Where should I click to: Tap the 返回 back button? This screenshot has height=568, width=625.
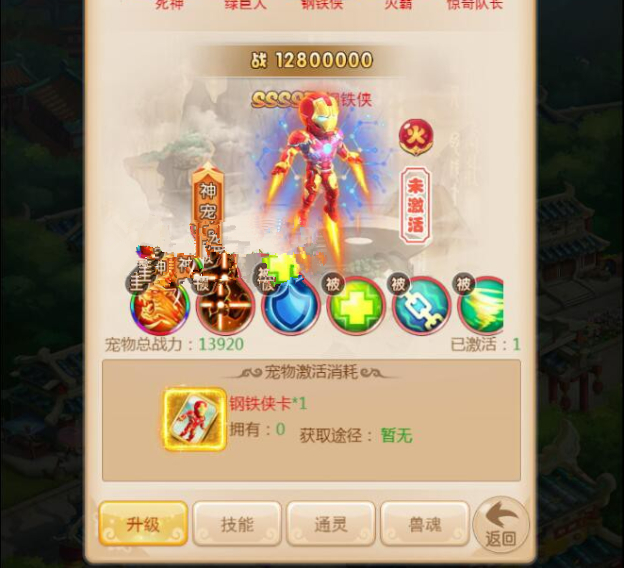(500, 525)
